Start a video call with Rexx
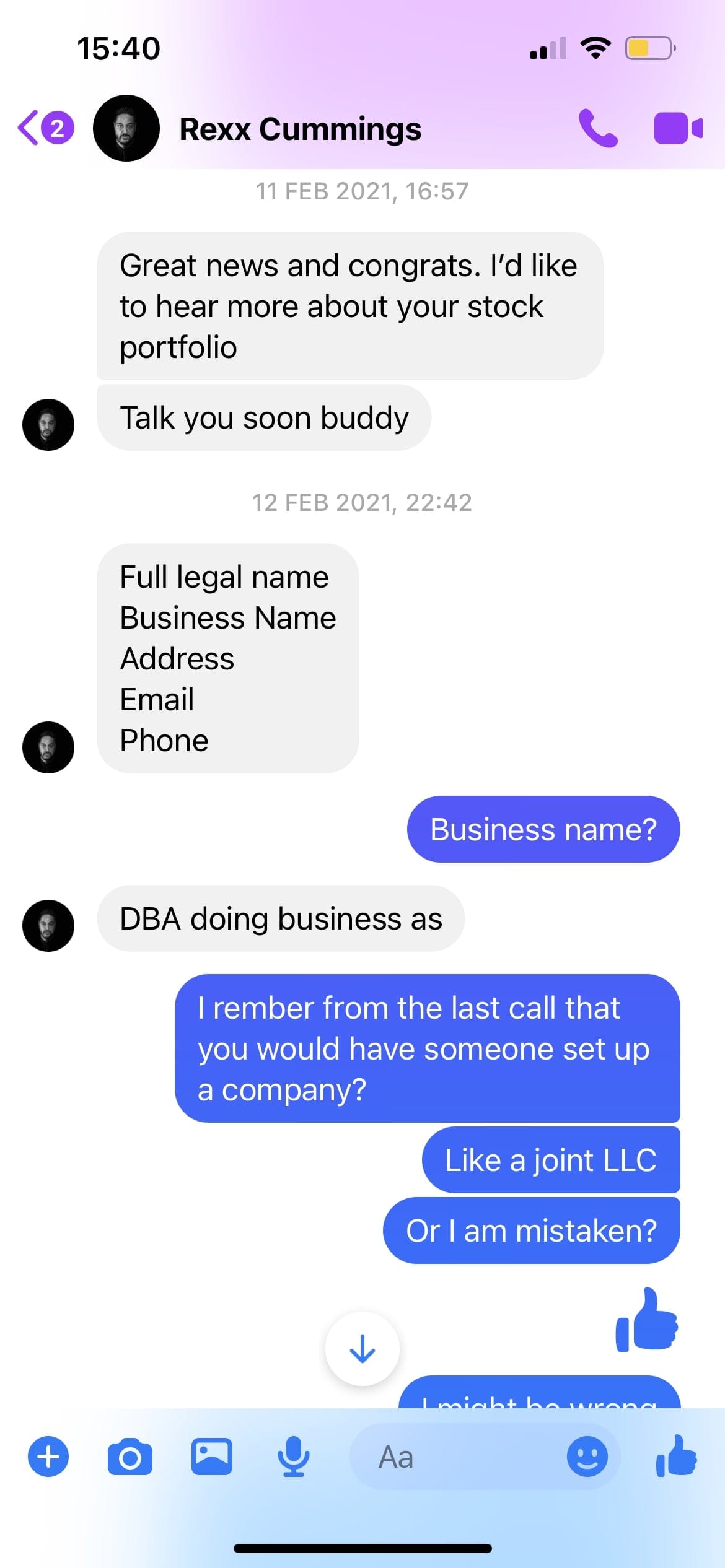Viewport: 725px width, 1568px height. coord(678,128)
